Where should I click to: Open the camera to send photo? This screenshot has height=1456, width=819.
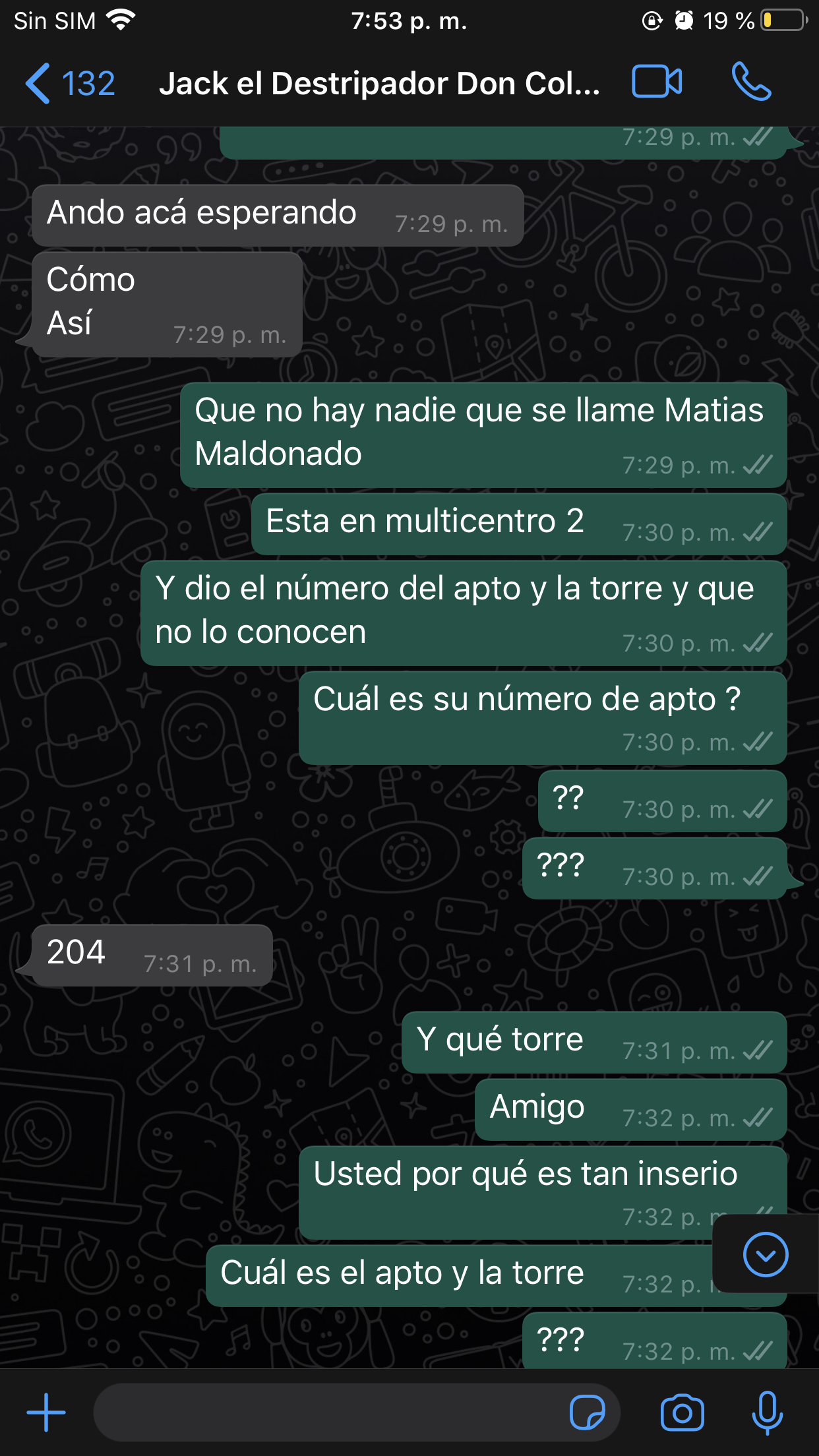682,1412
